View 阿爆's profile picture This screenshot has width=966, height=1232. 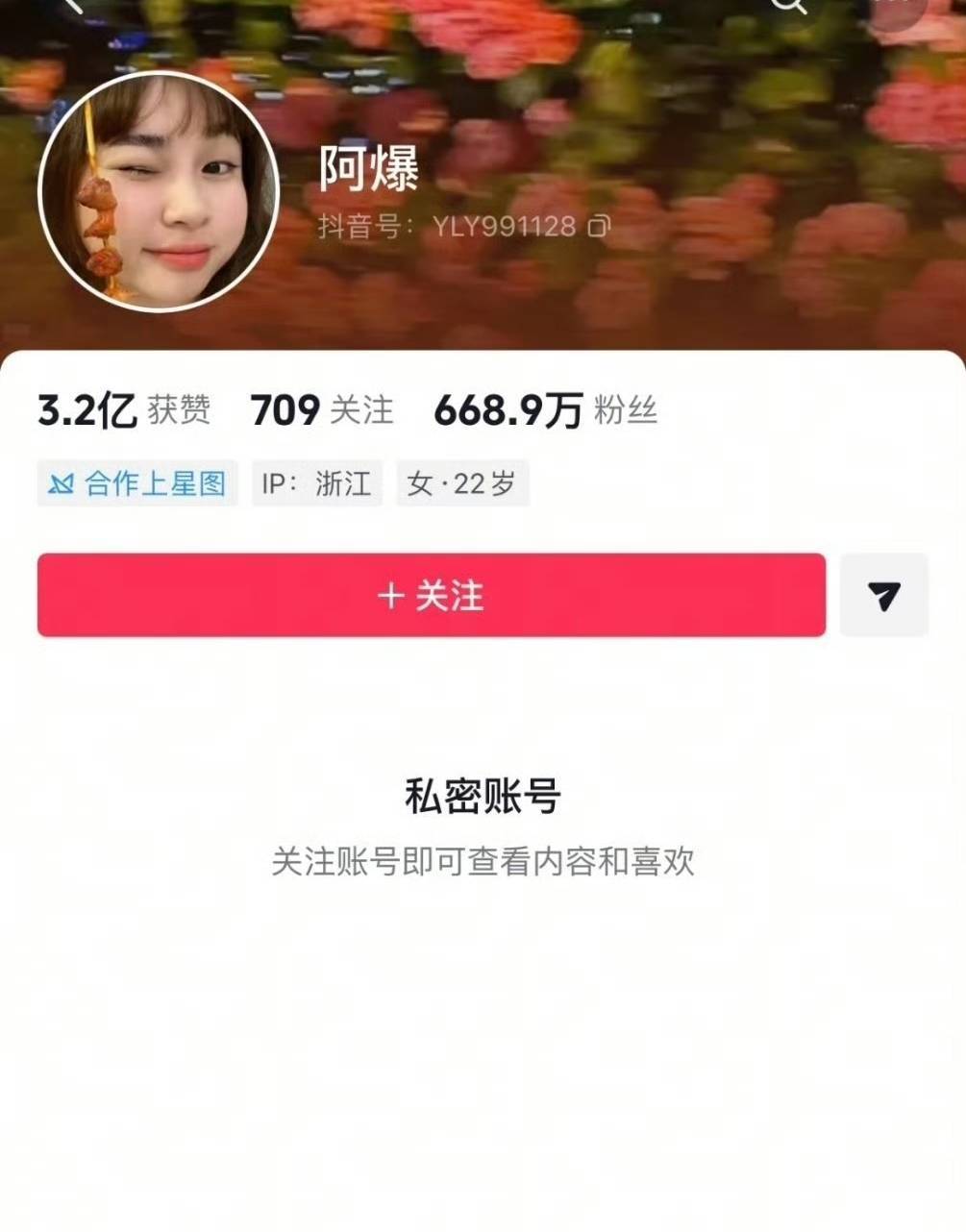159,192
